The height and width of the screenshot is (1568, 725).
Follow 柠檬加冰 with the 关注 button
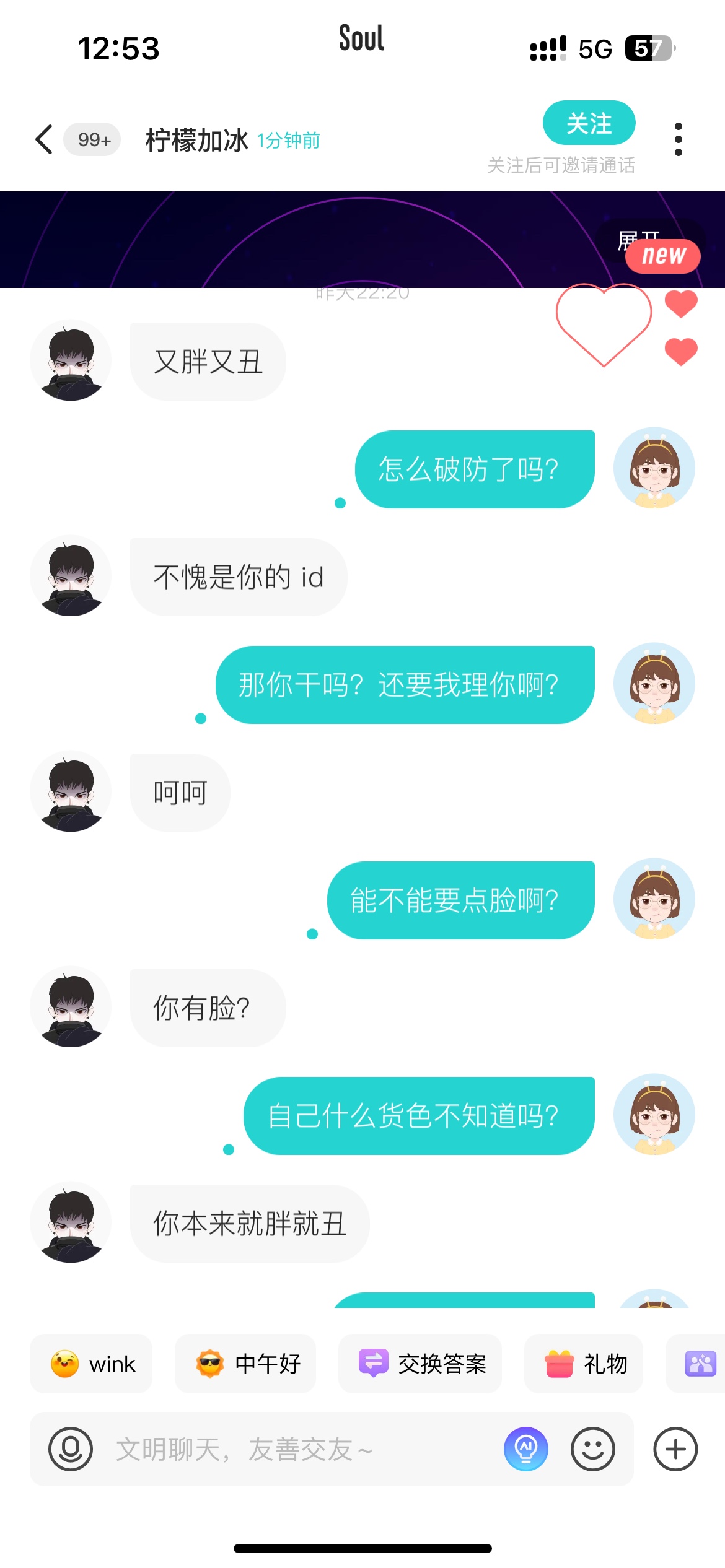[x=589, y=123]
